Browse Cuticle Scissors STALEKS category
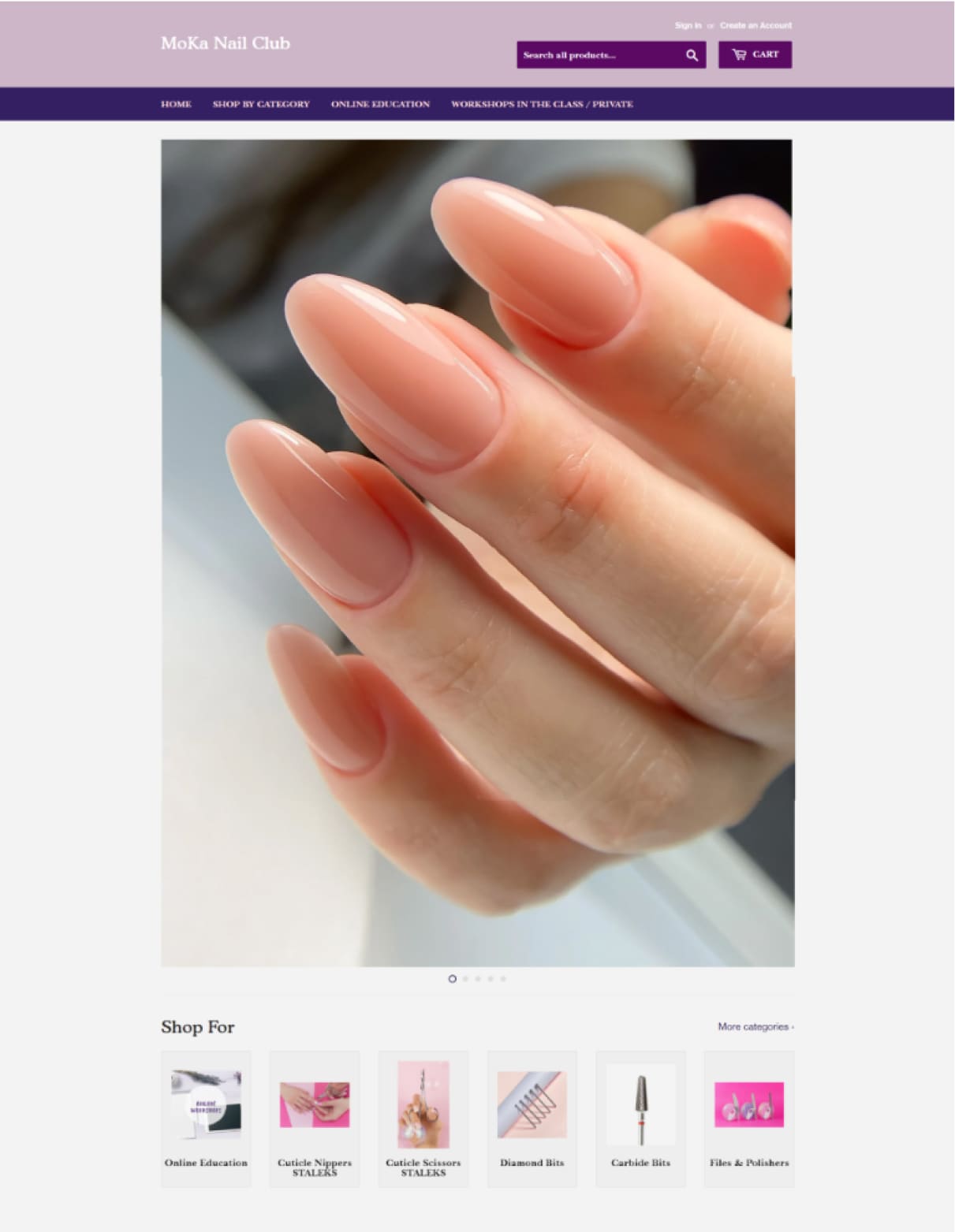Viewport: 955px width, 1232px height. click(x=423, y=1118)
